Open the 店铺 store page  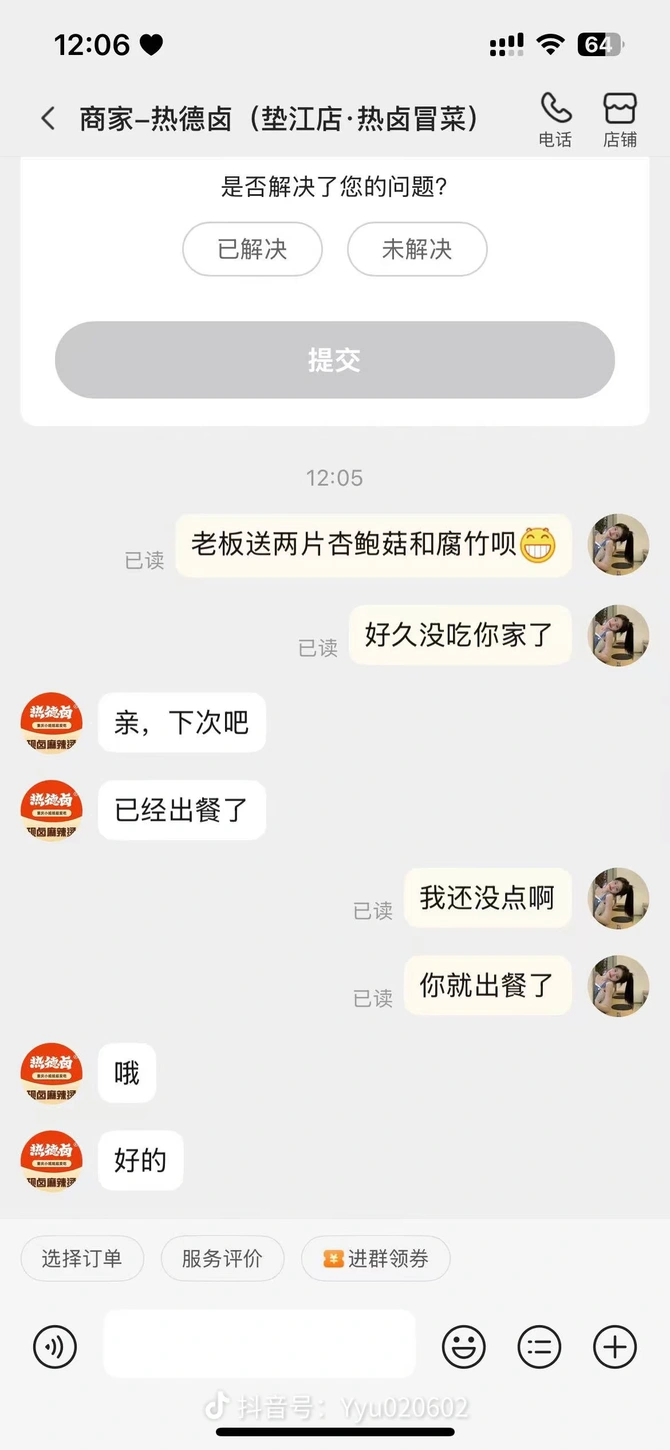coord(620,119)
